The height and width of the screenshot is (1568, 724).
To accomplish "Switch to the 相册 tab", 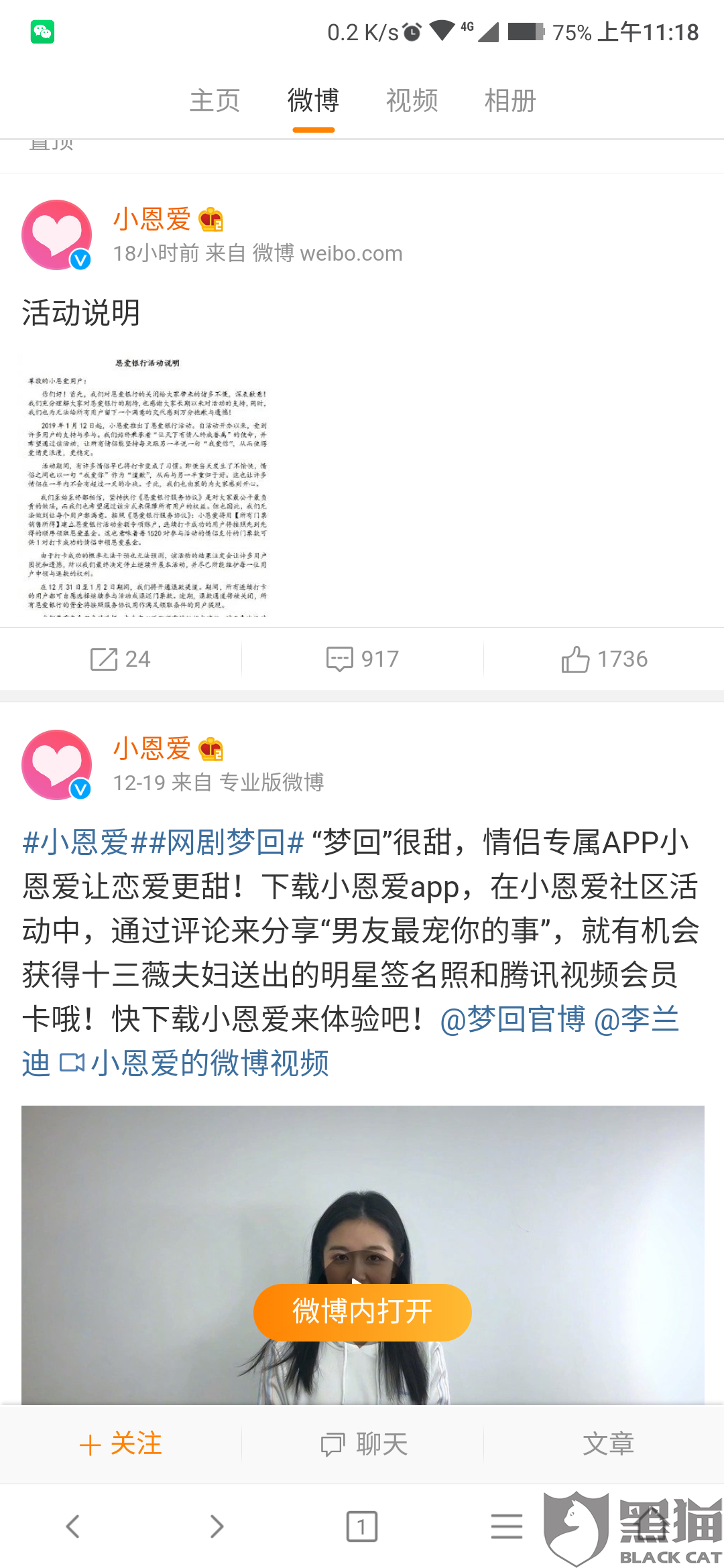I will [510, 101].
